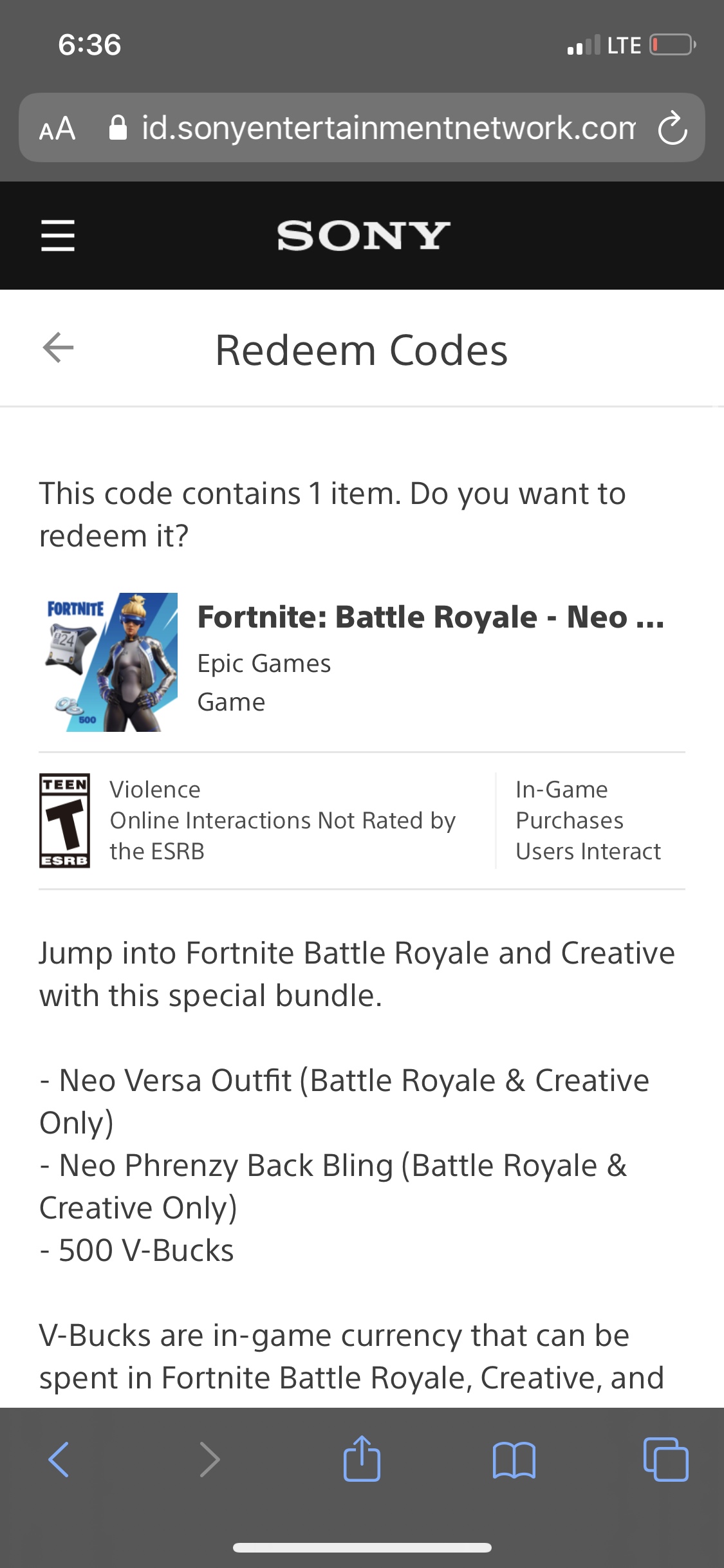The image size is (724, 1568).
Task: Open the Safari share sheet
Action: coord(362,1459)
